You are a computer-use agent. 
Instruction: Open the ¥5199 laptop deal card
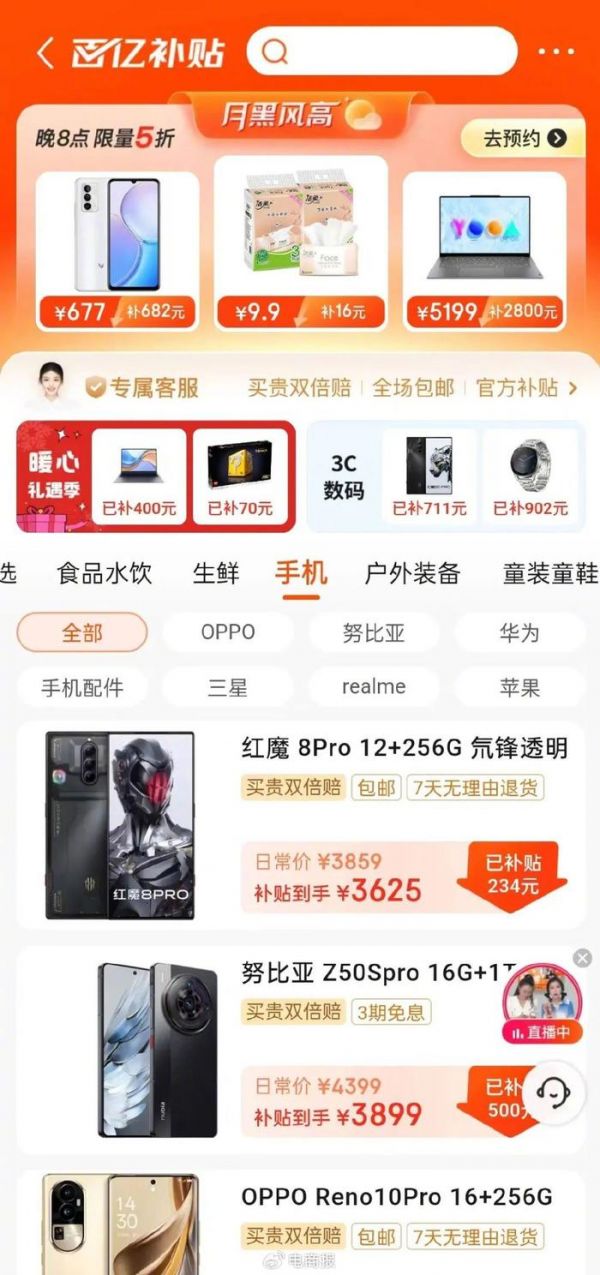pos(484,249)
